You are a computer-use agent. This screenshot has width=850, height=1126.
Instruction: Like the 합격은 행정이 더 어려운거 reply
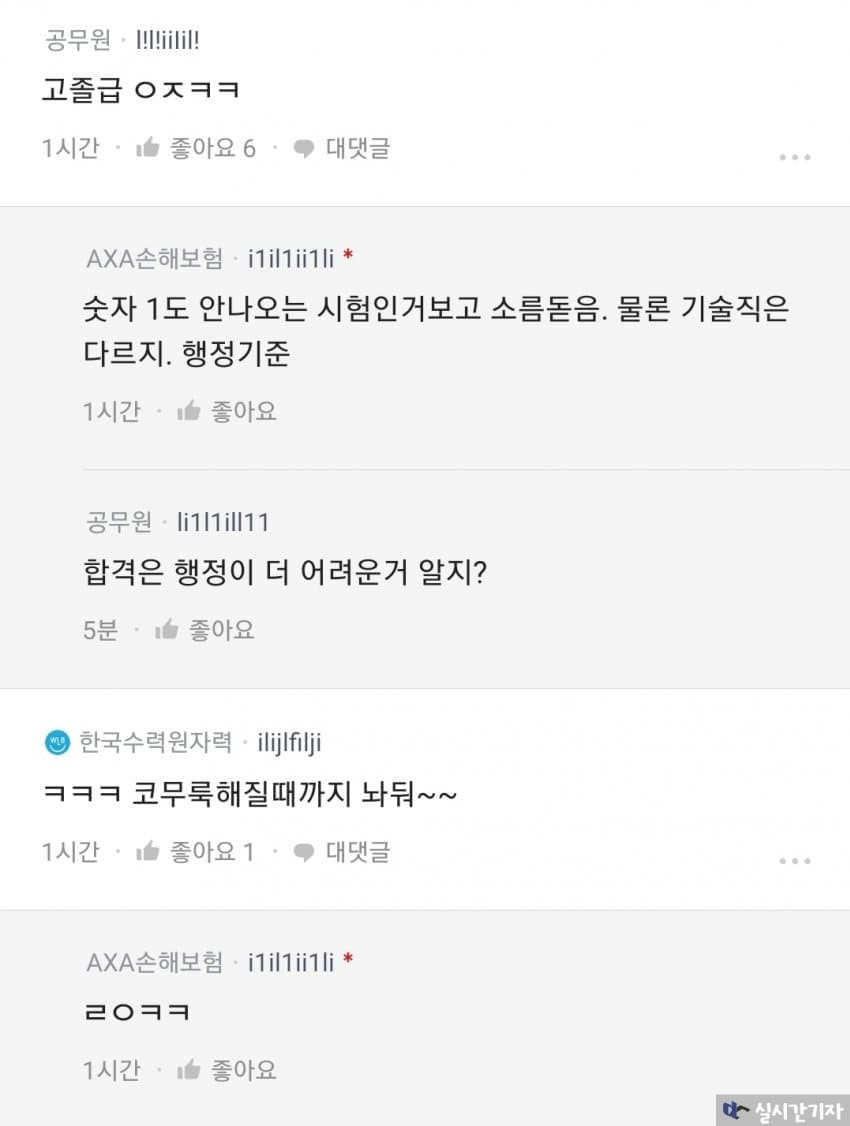click(204, 630)
